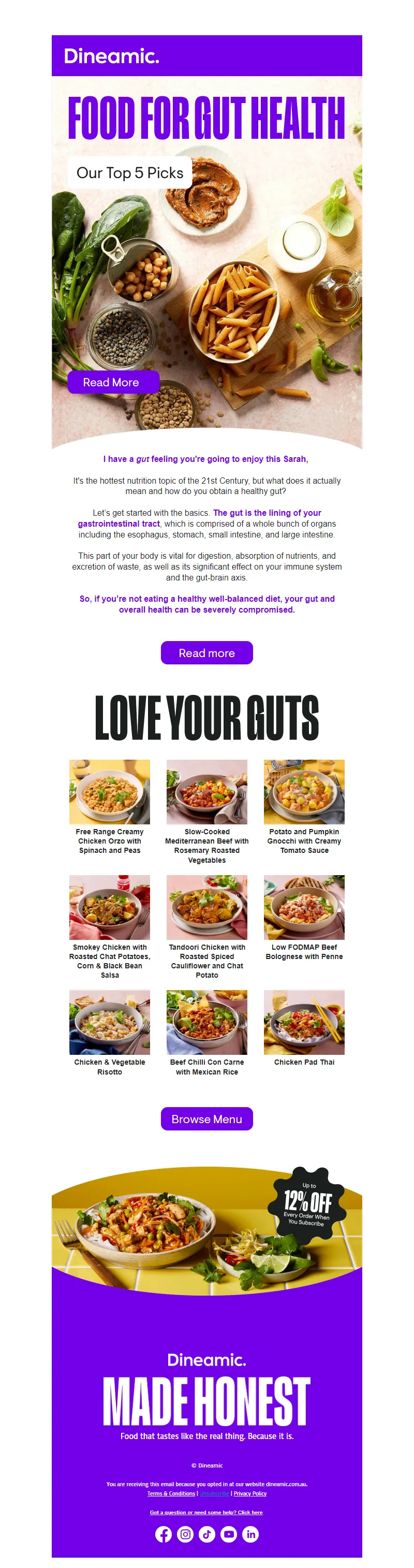Select Smokey Chicken with Roasted Chat Potatoes
The width and height of the screenshot is (414, 1568).
[x=109, y=907]
